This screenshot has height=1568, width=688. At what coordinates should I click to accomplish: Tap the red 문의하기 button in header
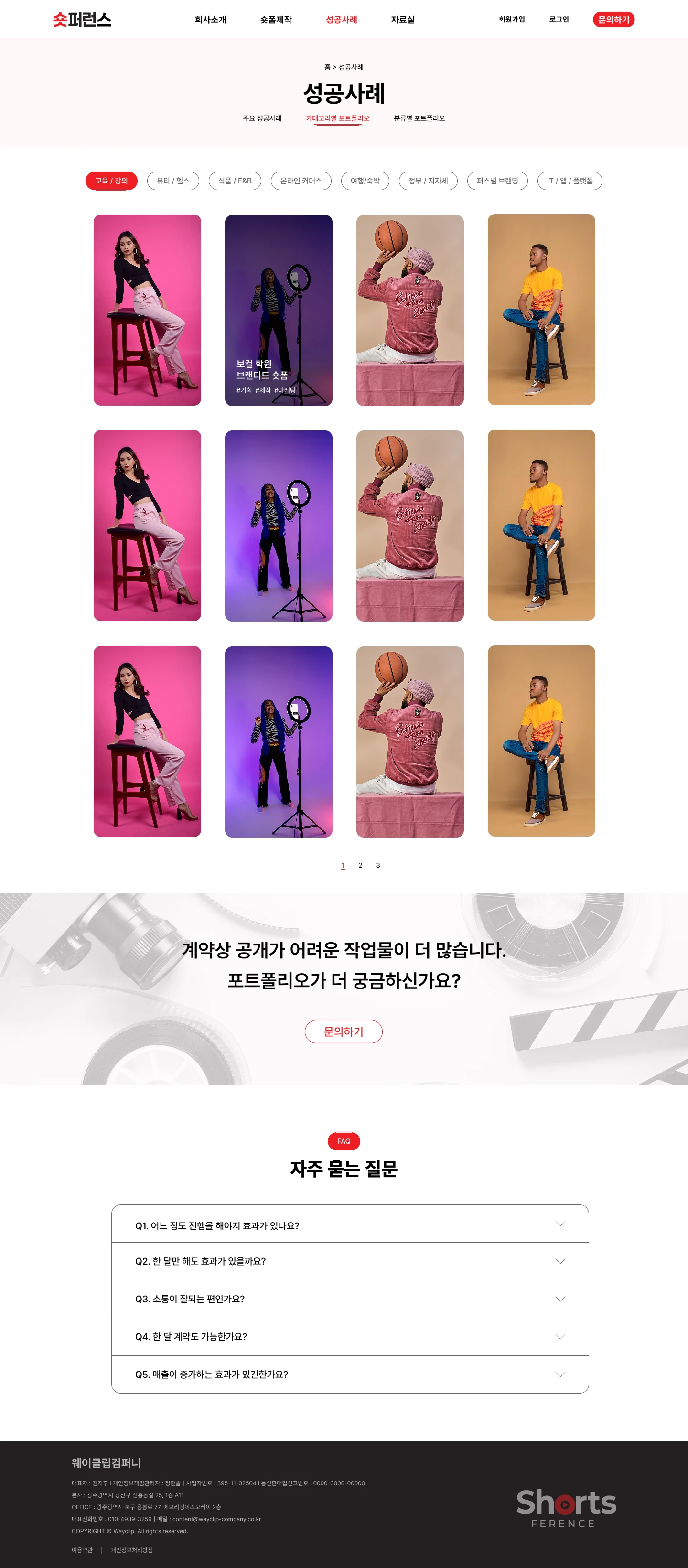tap(614, 20)
